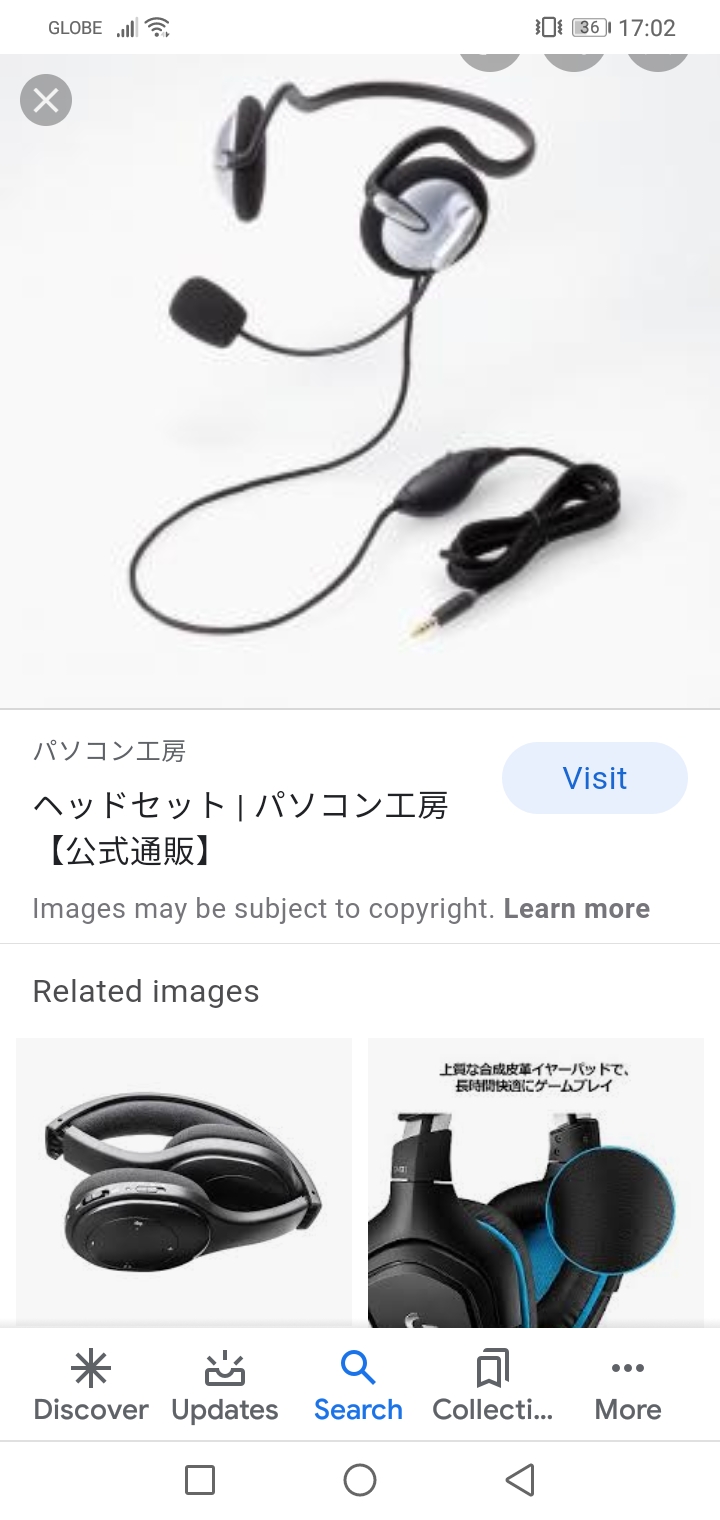Image resolution: width=720 pixels, height=1520 pixels.
Task: Open the Learn more copyright link
Action: tap(577, 908)
